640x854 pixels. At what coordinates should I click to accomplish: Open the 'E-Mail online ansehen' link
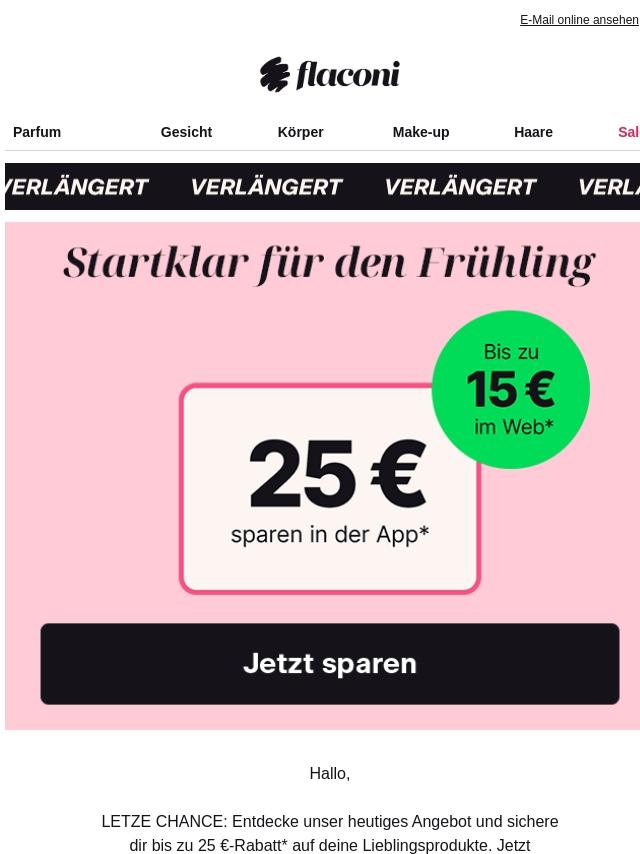578,20
